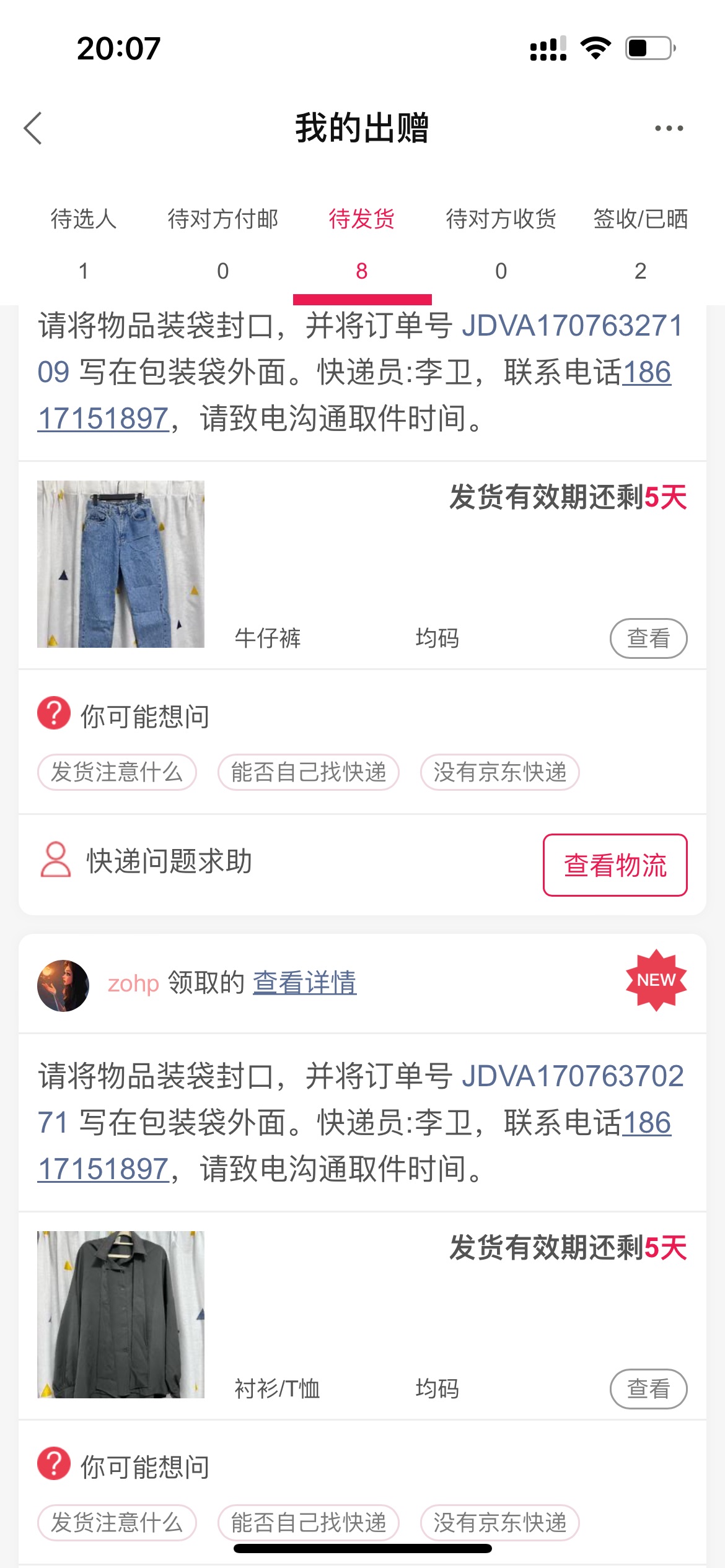
Task: Choose 能否自己找快递 chip under the jeans order
Action: click(x=308, y=772)
